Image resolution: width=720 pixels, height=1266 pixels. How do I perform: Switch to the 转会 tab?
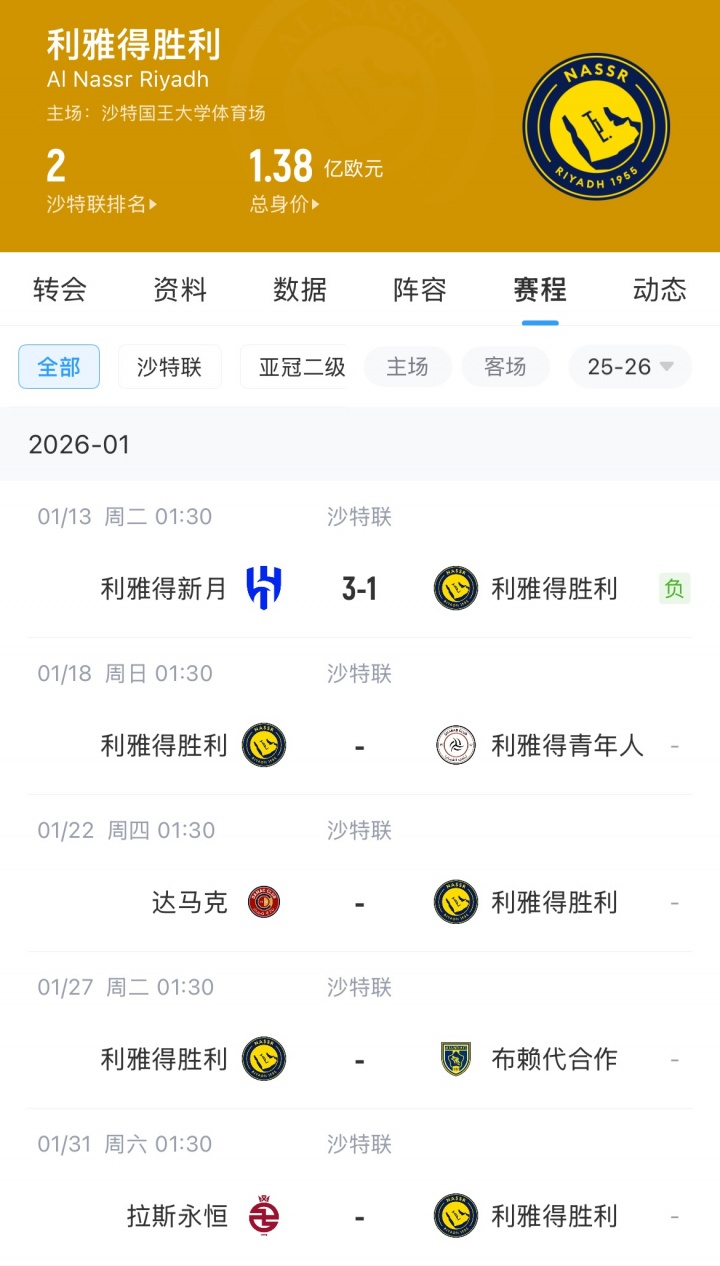[x=60, y=290]
